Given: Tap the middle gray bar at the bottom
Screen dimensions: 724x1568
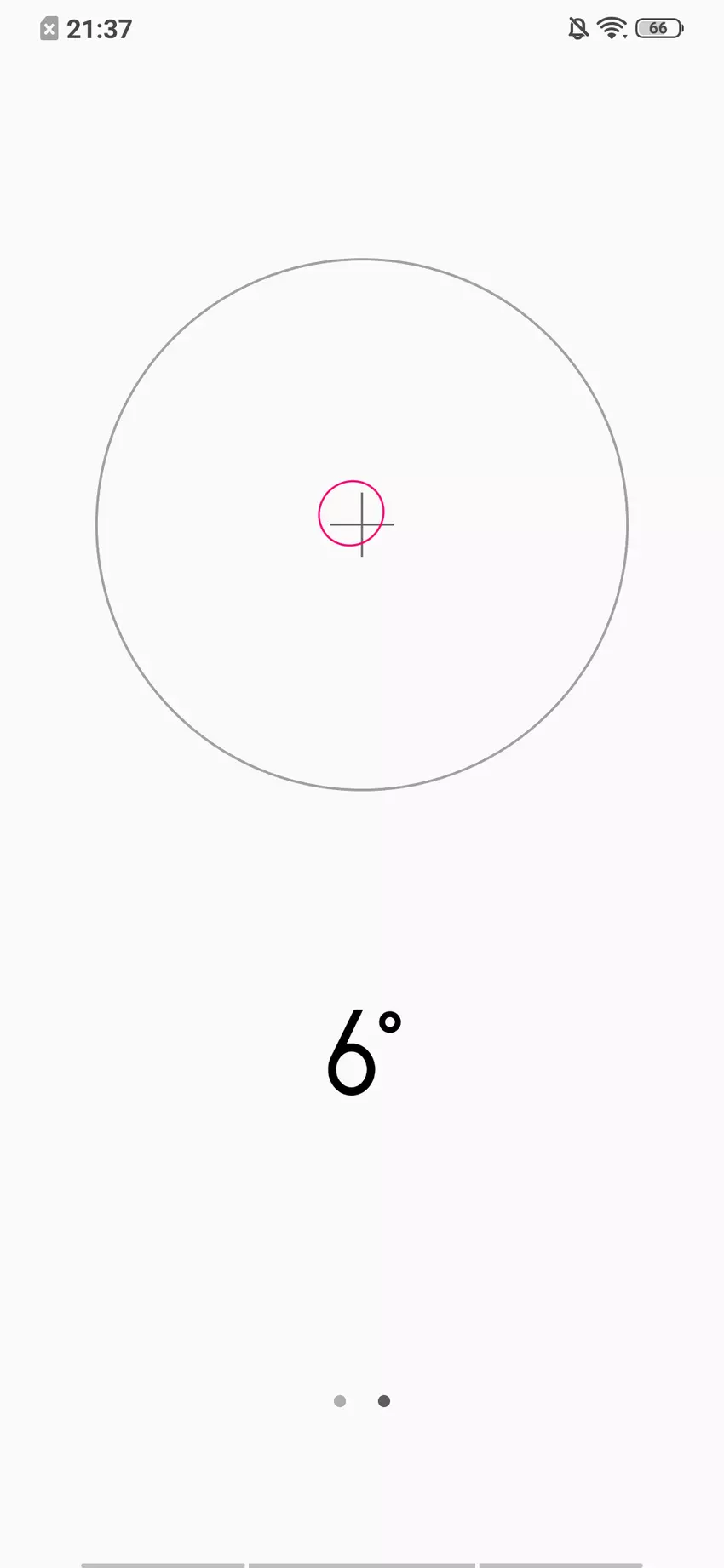Looking at the screenshot, I should point(361,1560).
